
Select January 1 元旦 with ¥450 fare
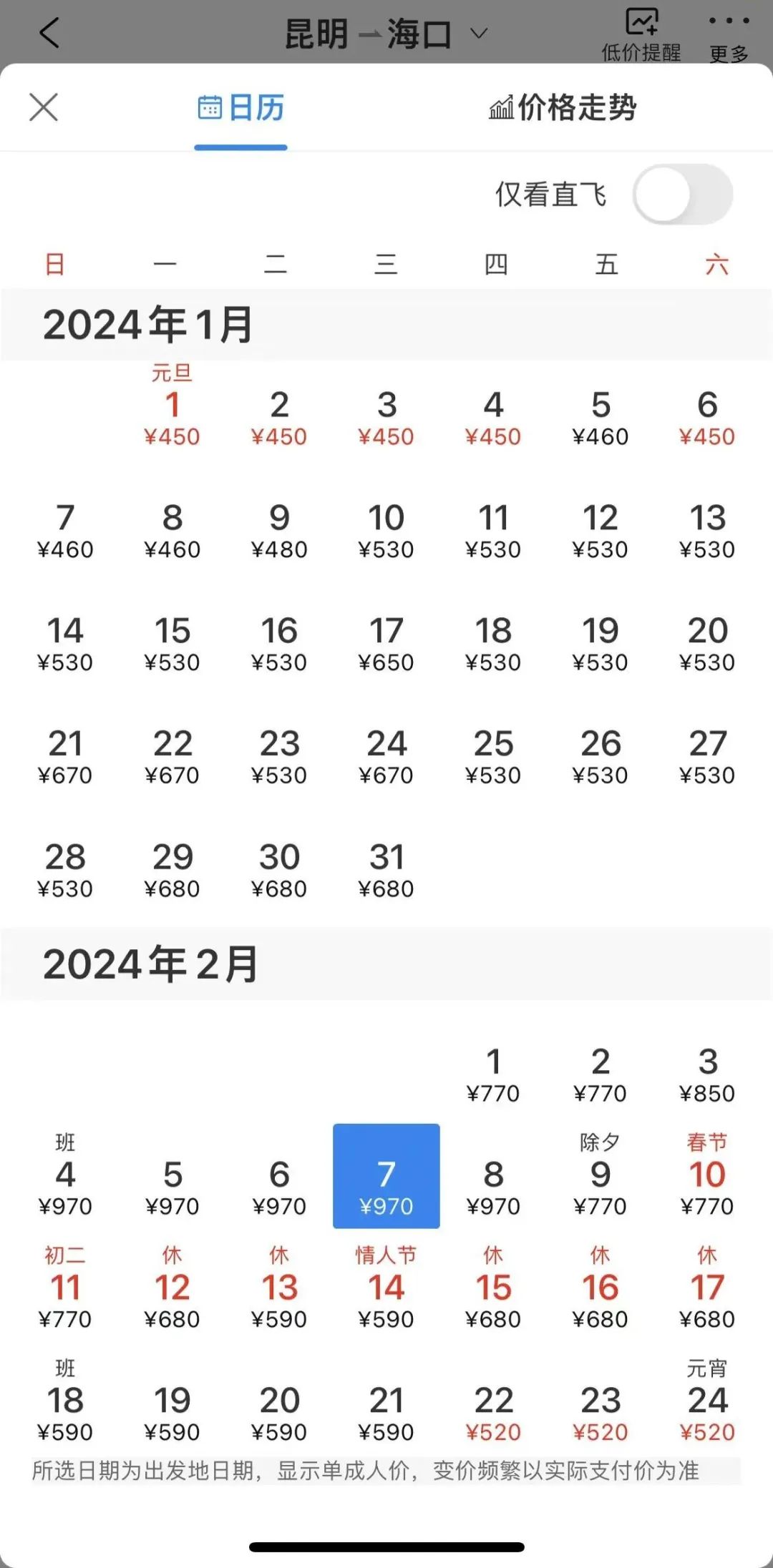(x=172, y=408)
